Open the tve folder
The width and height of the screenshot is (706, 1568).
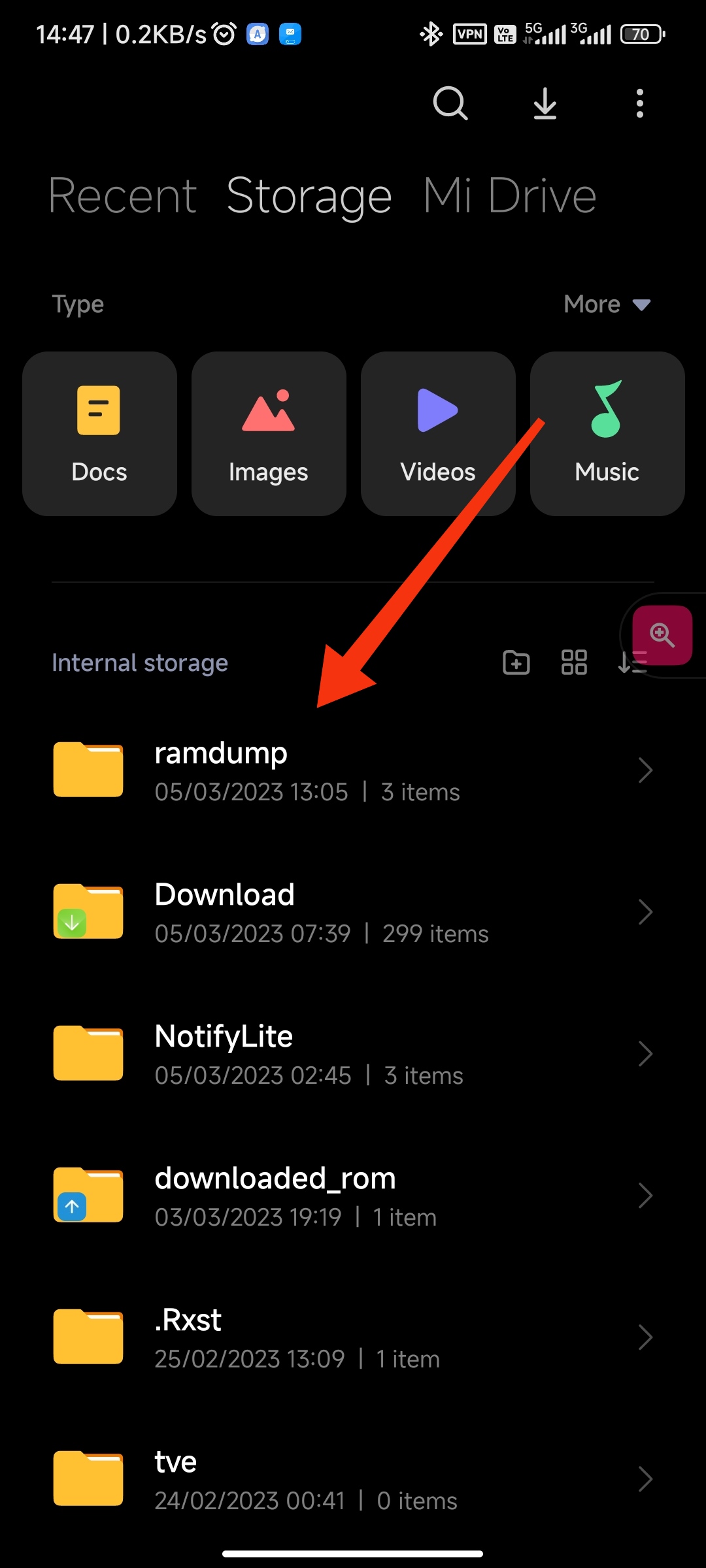pyautogui.click(x=353, y=1480)
